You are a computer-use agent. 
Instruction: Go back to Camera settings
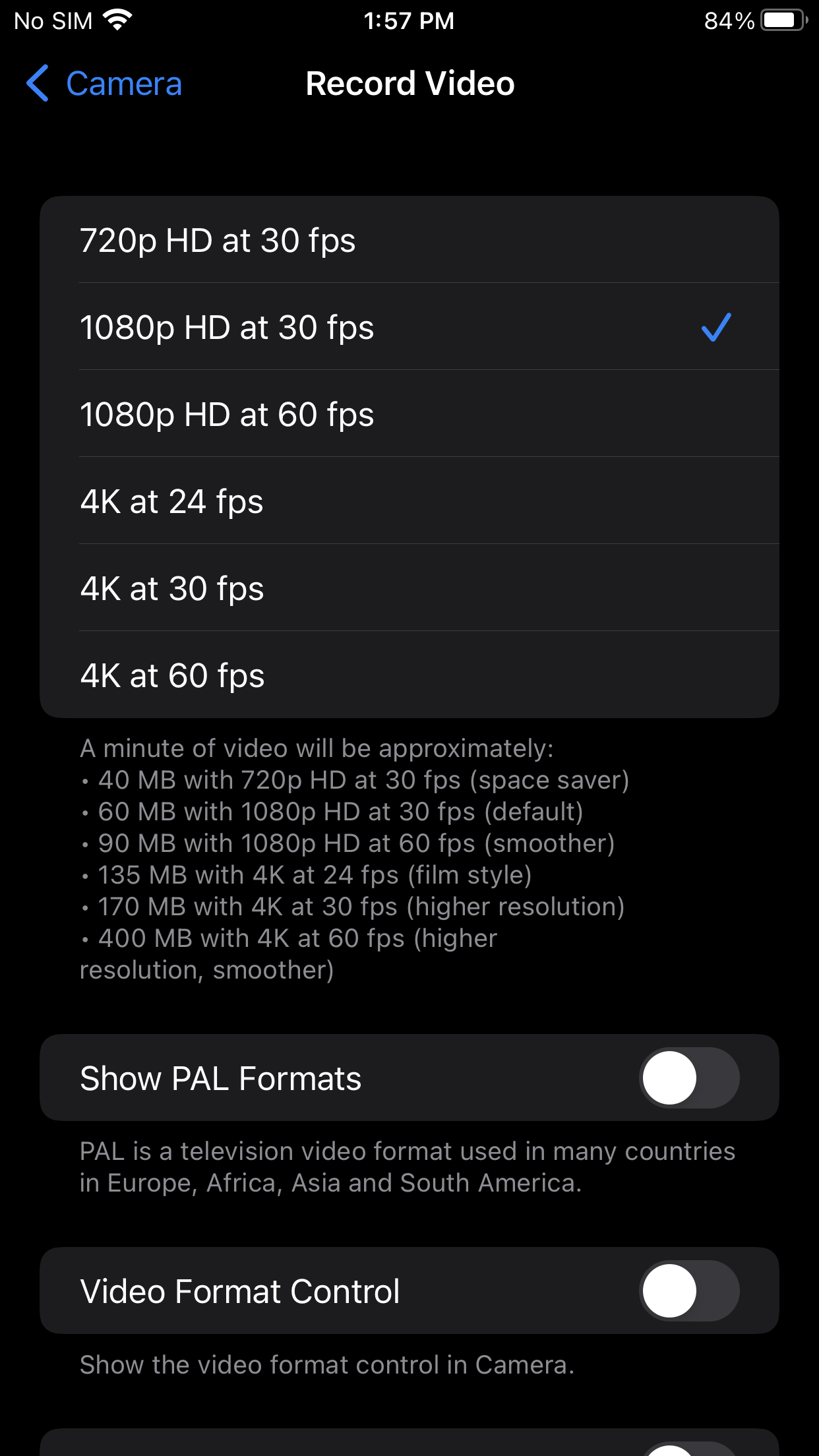[104, 84]
